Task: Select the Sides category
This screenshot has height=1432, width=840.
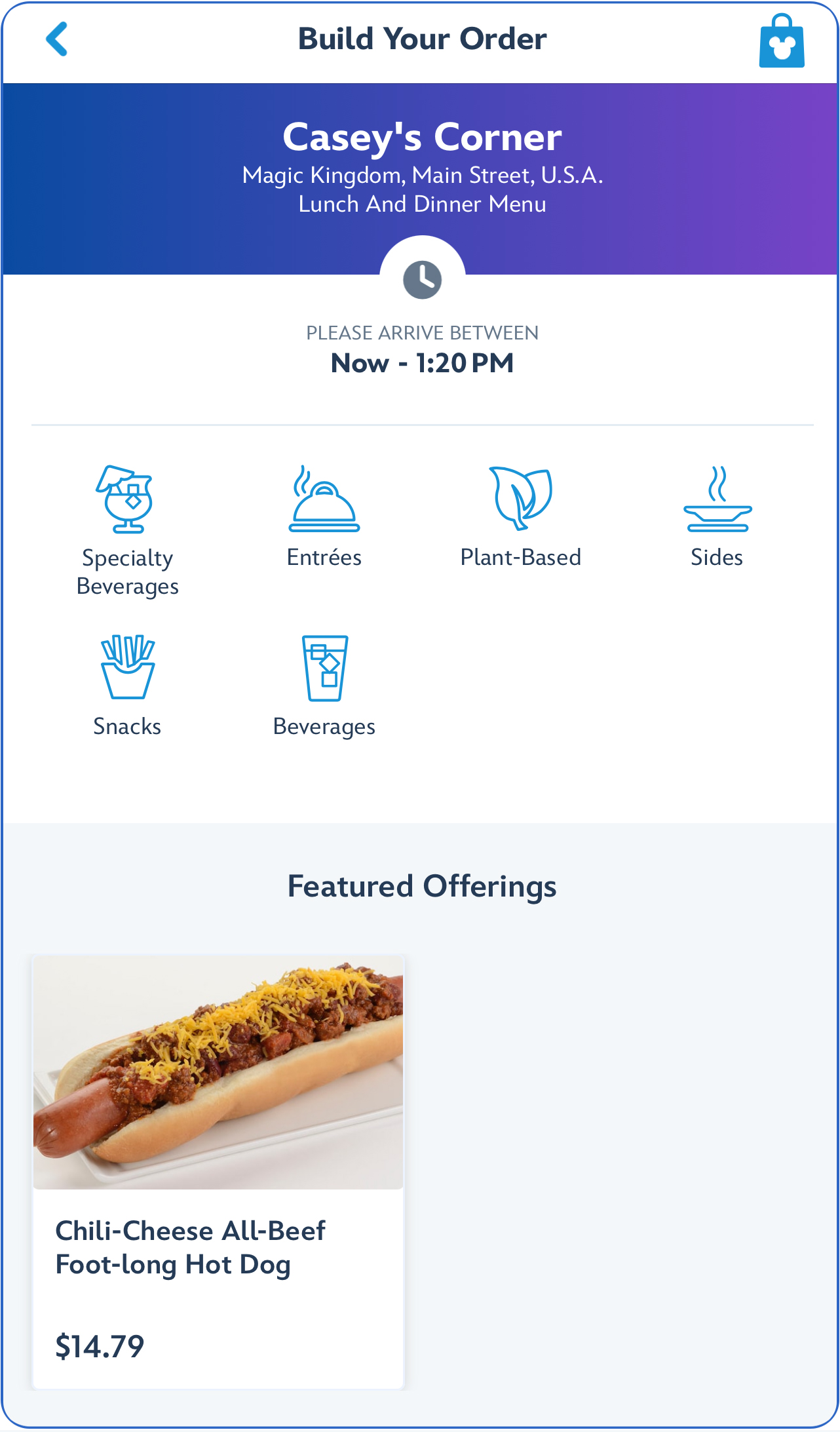Action: point(717,516)
